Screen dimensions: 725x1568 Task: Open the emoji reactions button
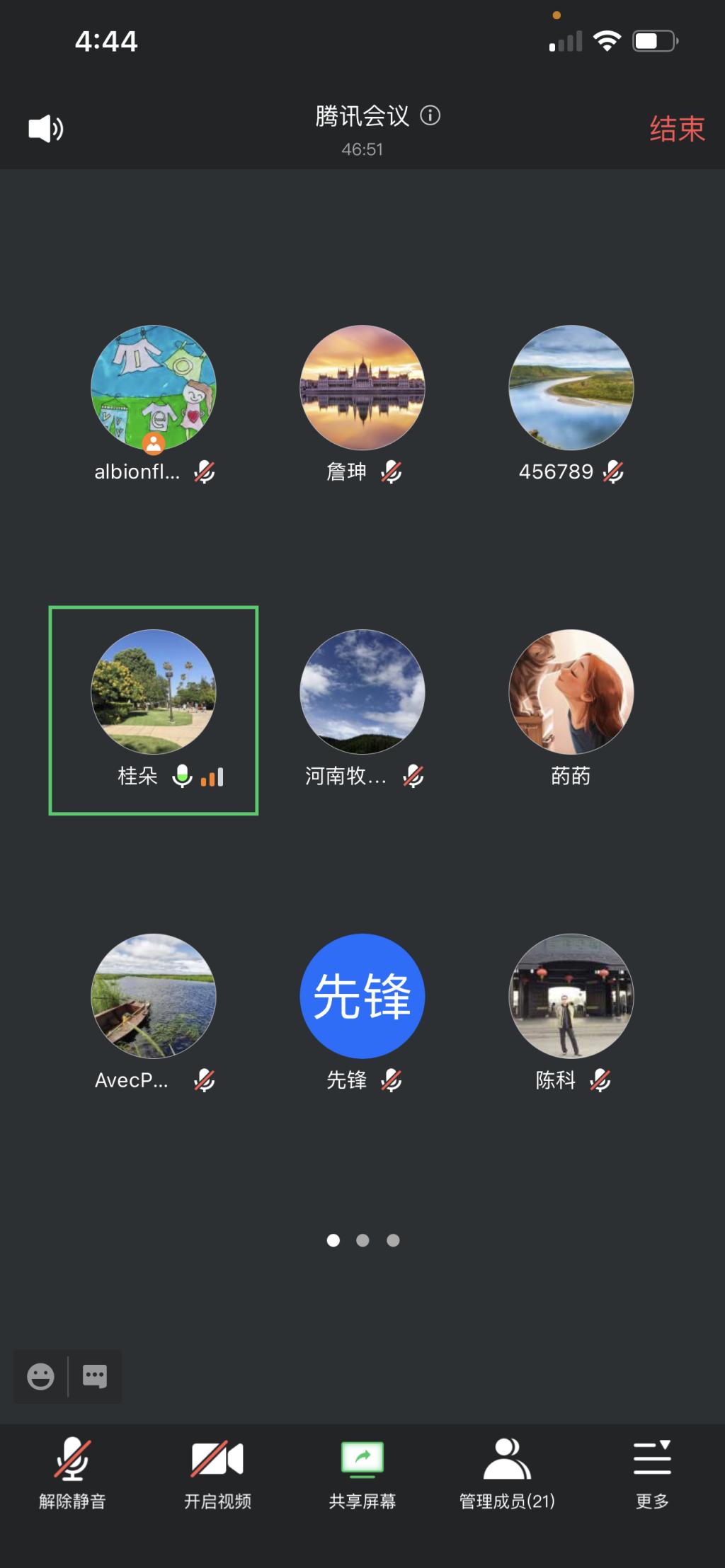pos(40,1376)
